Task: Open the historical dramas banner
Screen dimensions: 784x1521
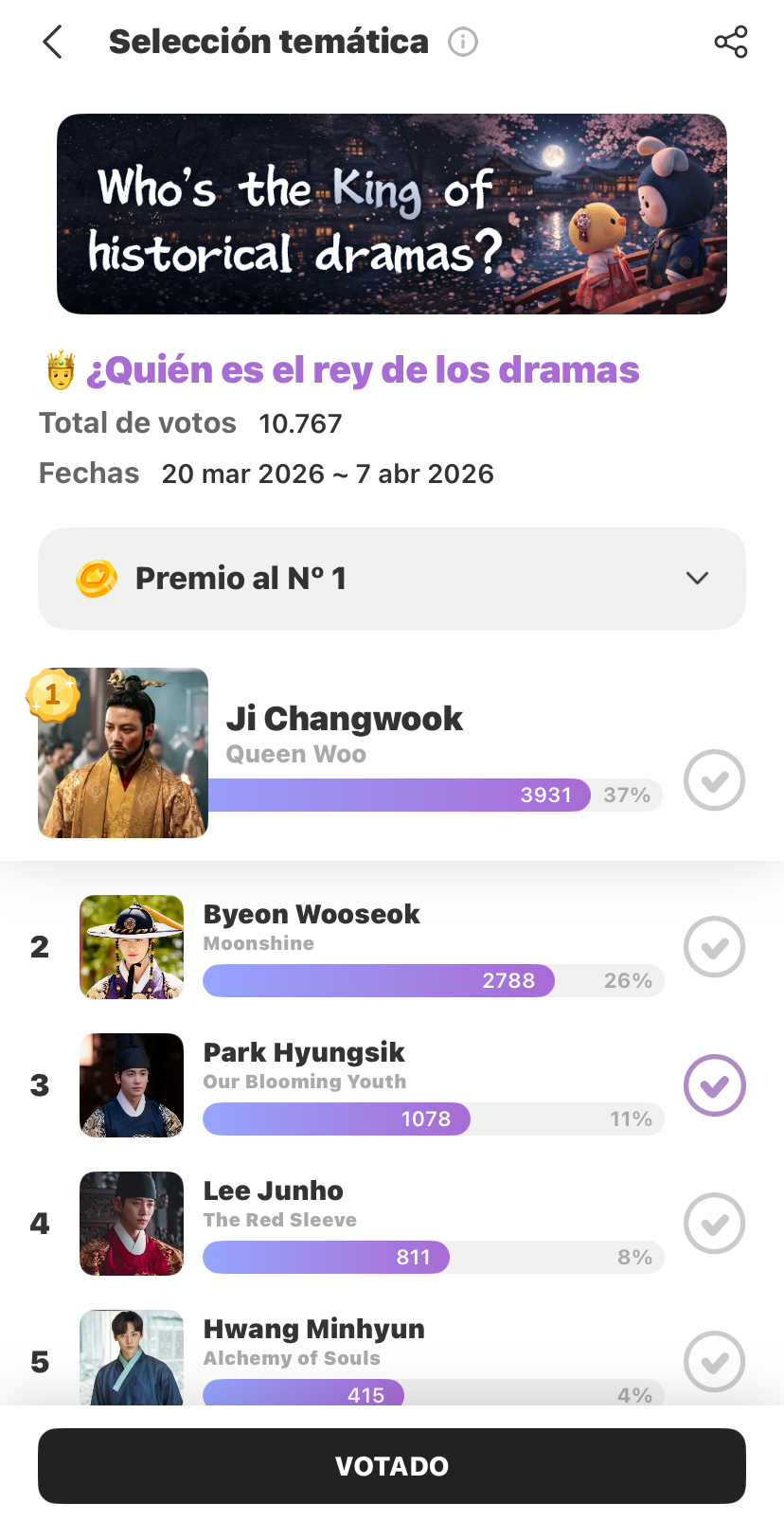Action: (x=392, y=214)
